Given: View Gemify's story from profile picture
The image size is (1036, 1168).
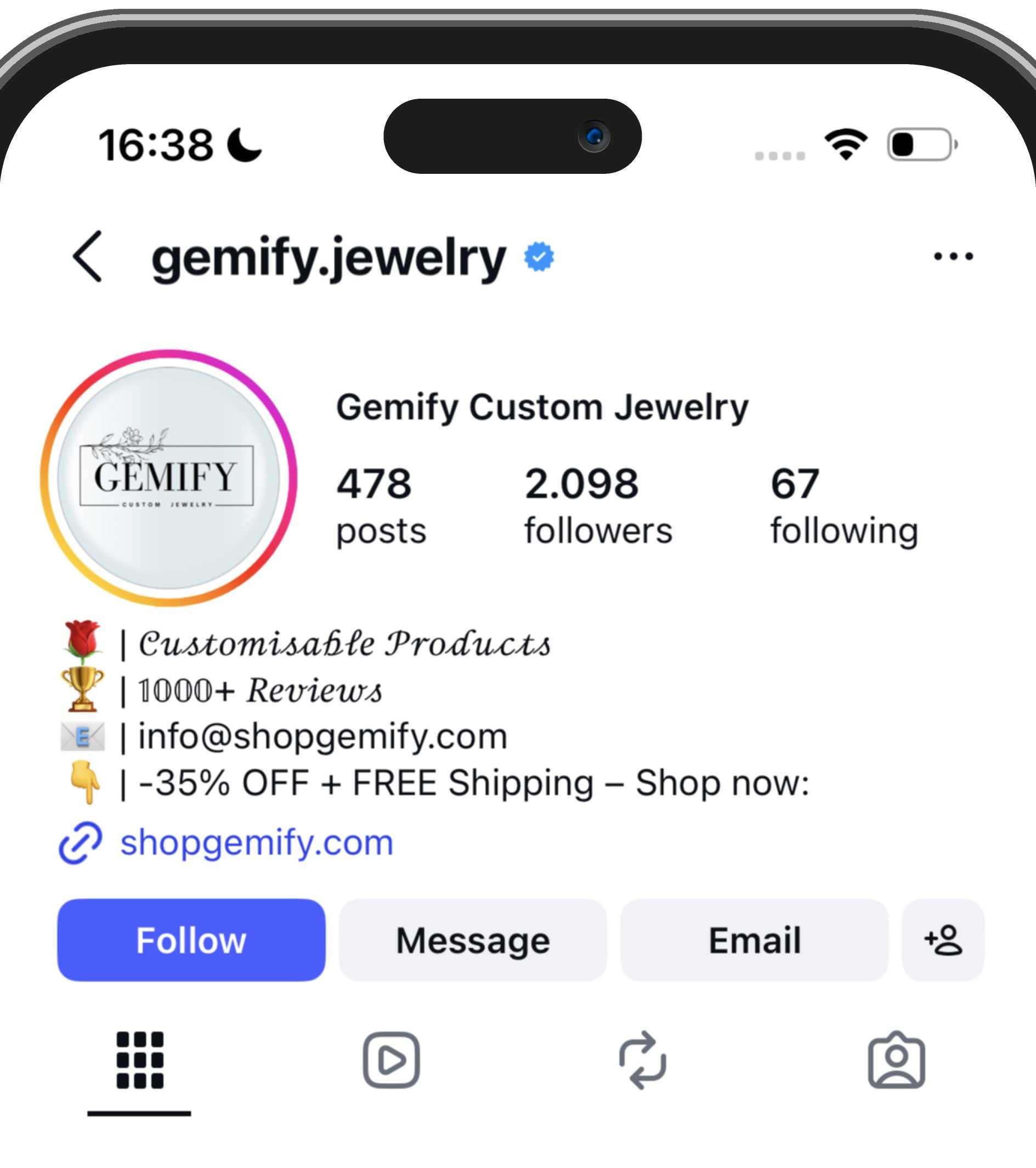Looking at the screenshot, I should (168, 478).
